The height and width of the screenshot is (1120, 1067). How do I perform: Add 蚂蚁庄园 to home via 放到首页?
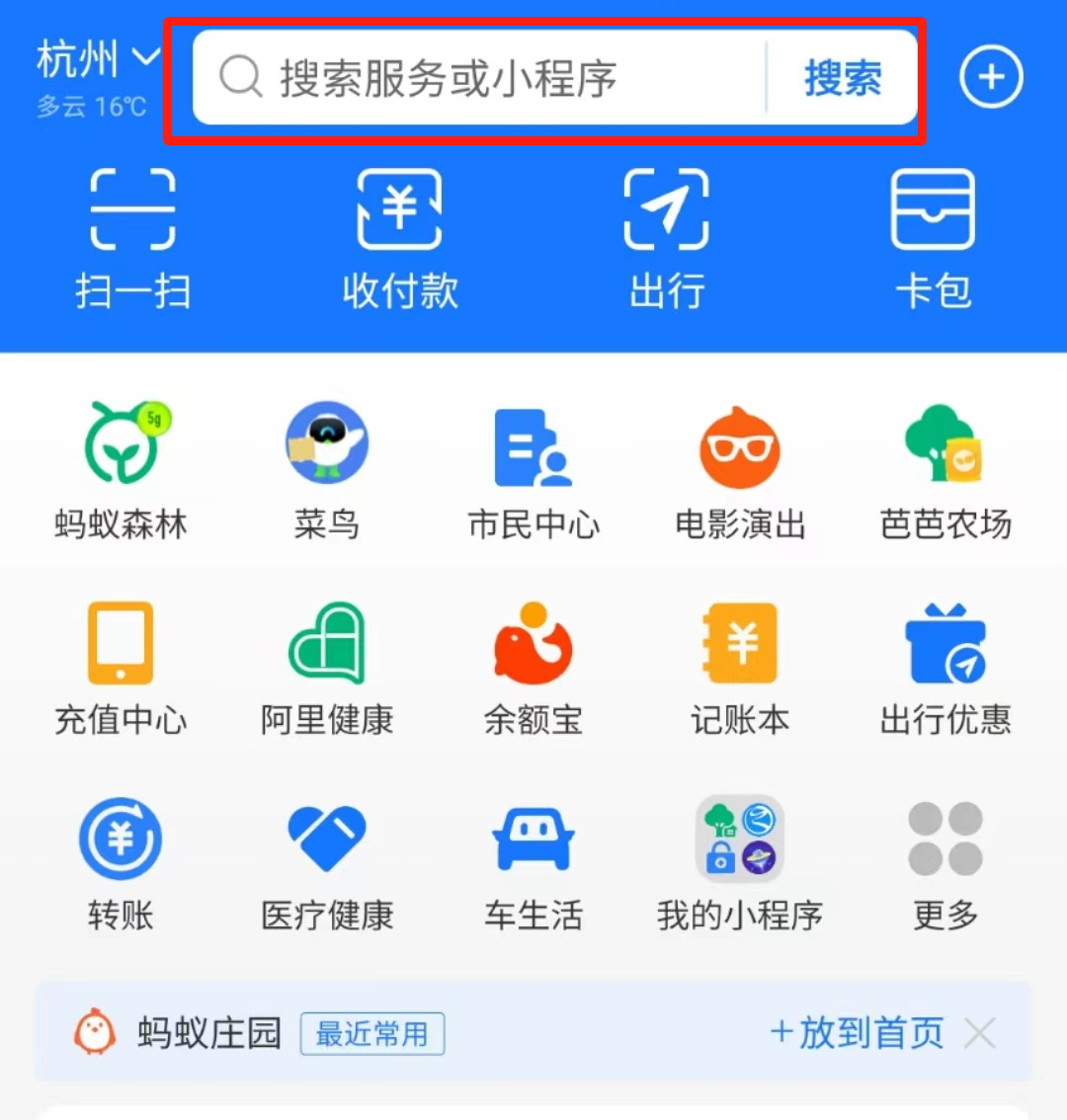coord(857,1033)
